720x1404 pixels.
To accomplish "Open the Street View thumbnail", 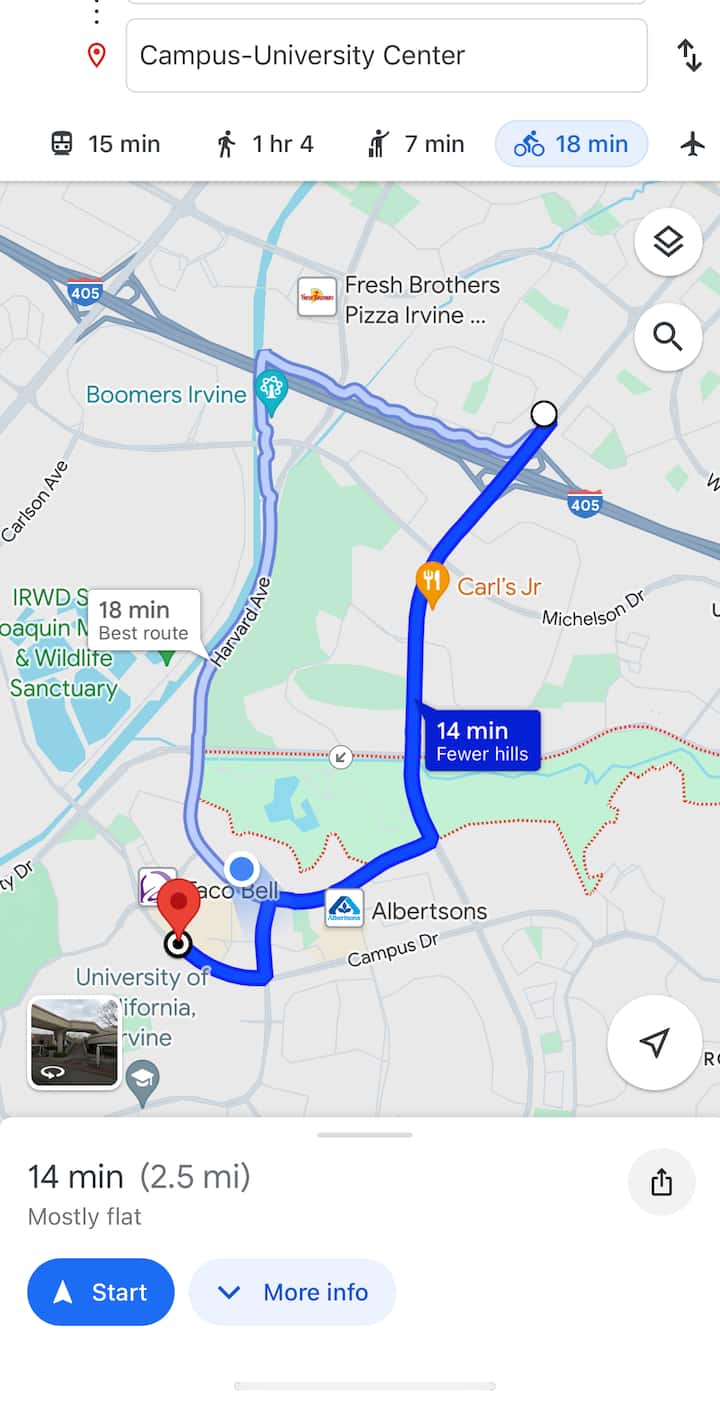I will coord(74,1041).
